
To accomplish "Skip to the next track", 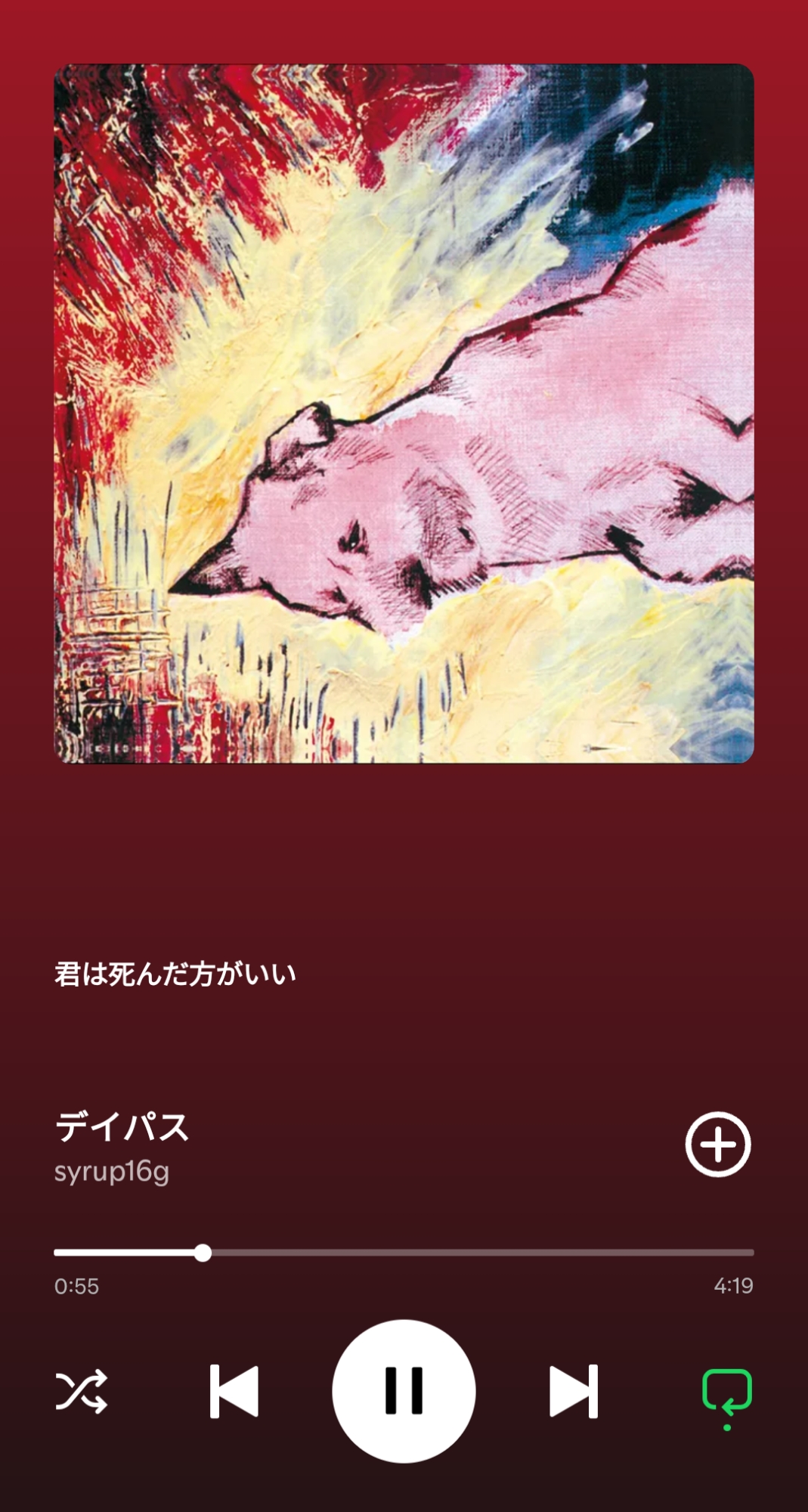I will coord(573,1391).
